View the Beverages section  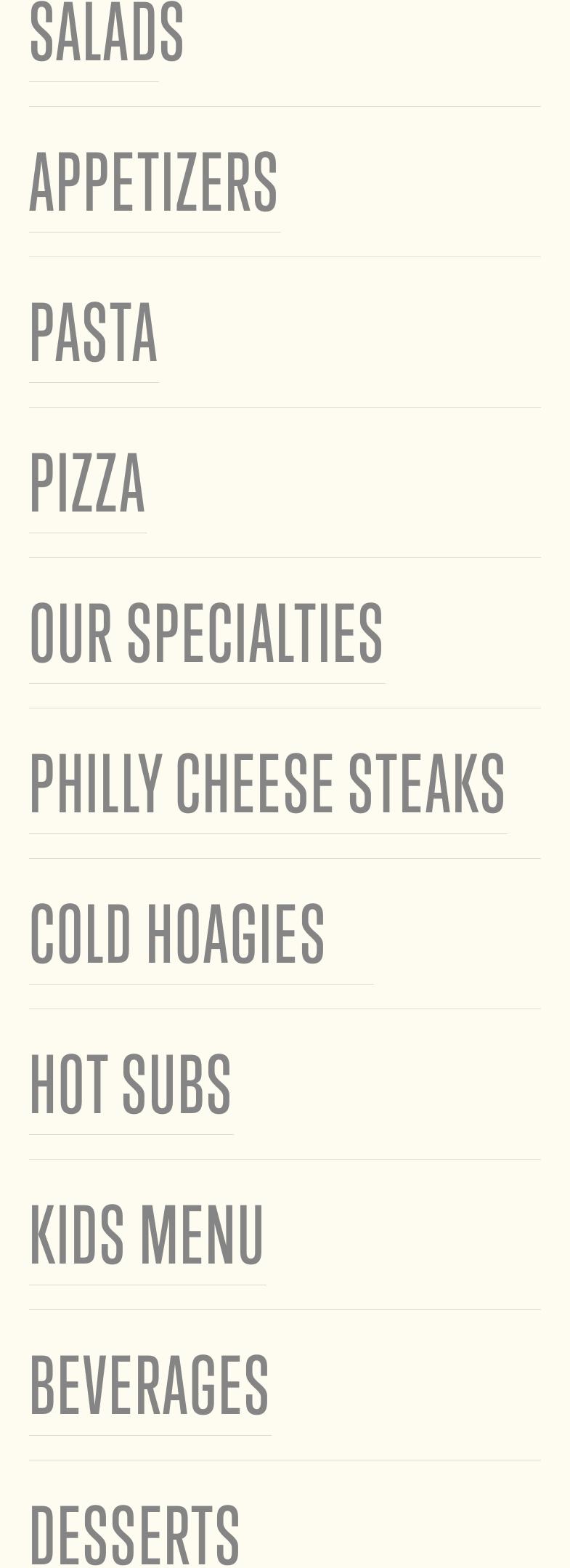click(x=150, y=1386)
